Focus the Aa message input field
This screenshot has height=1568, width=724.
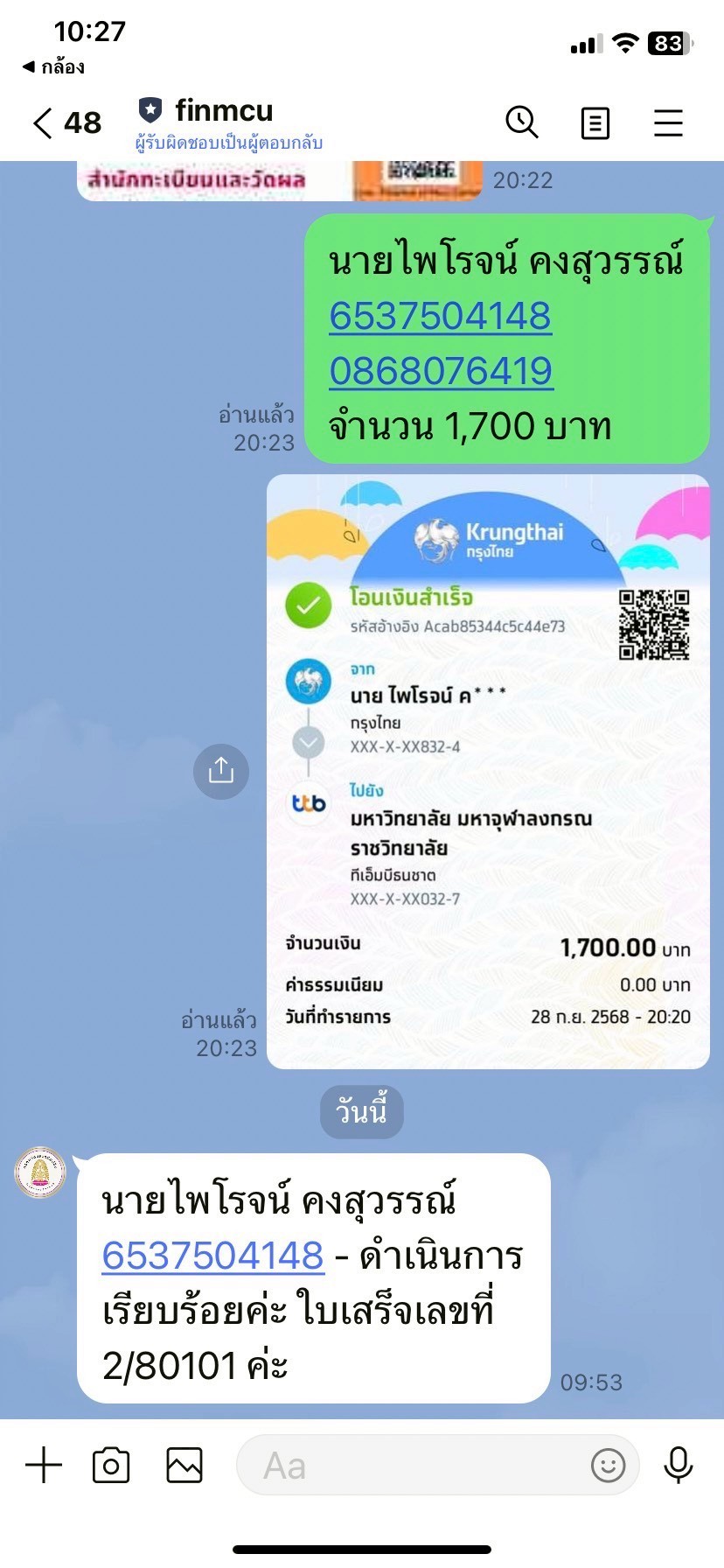tap(411, 1465)
